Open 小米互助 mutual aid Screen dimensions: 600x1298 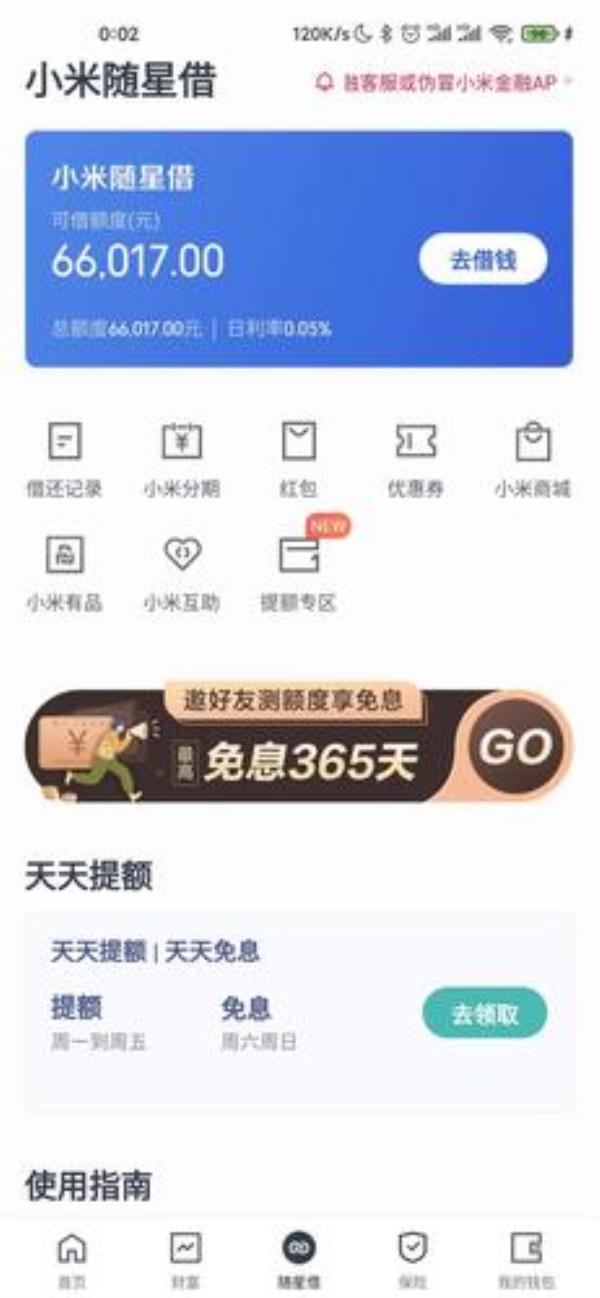point(181,572)
